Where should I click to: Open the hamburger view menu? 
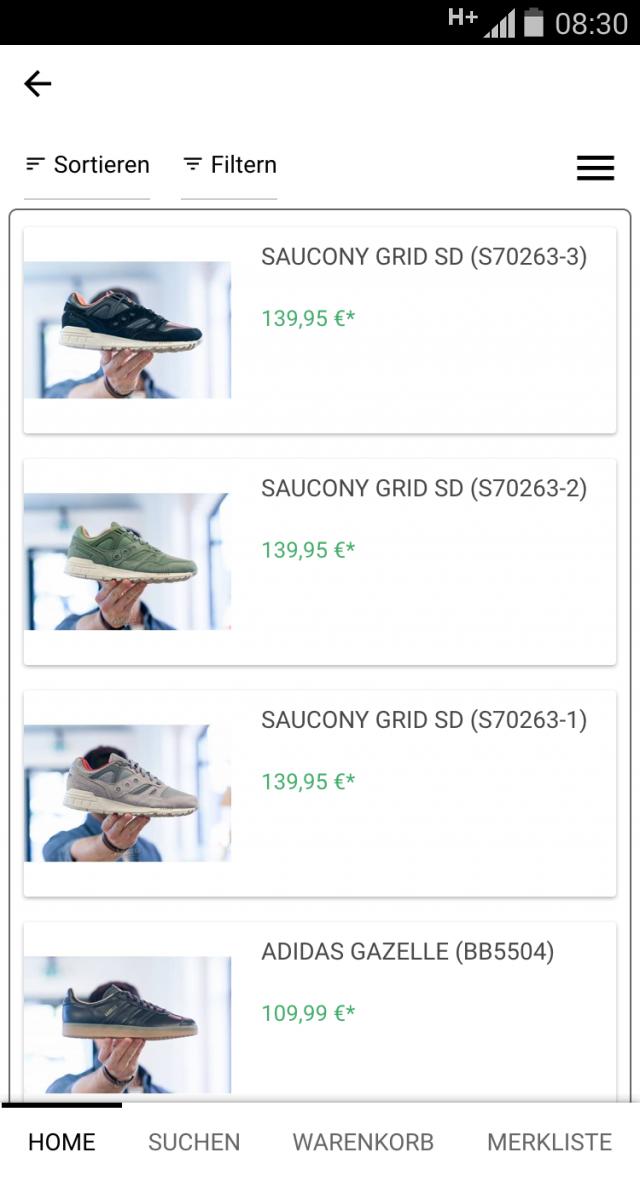click(x=595, y=168)
